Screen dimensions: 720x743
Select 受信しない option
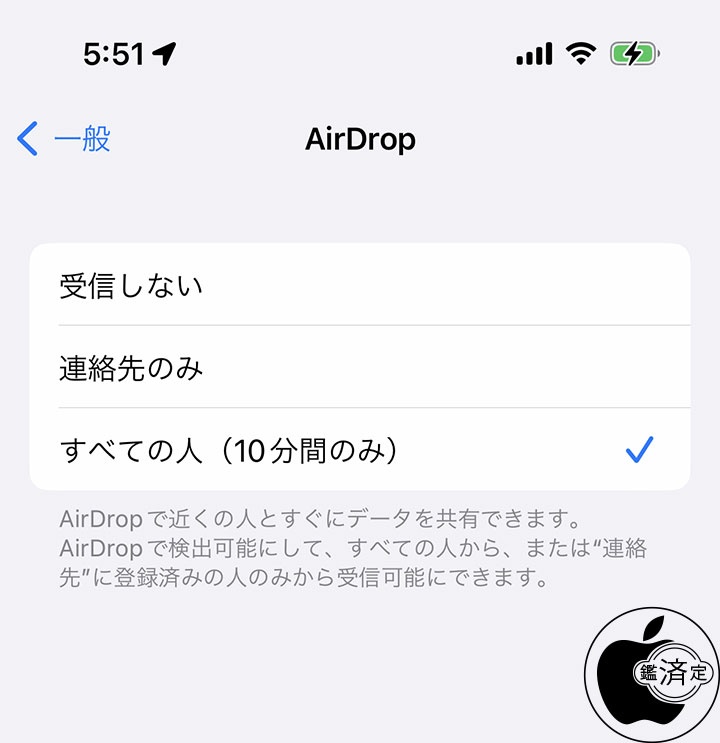(x=360, y=285)
